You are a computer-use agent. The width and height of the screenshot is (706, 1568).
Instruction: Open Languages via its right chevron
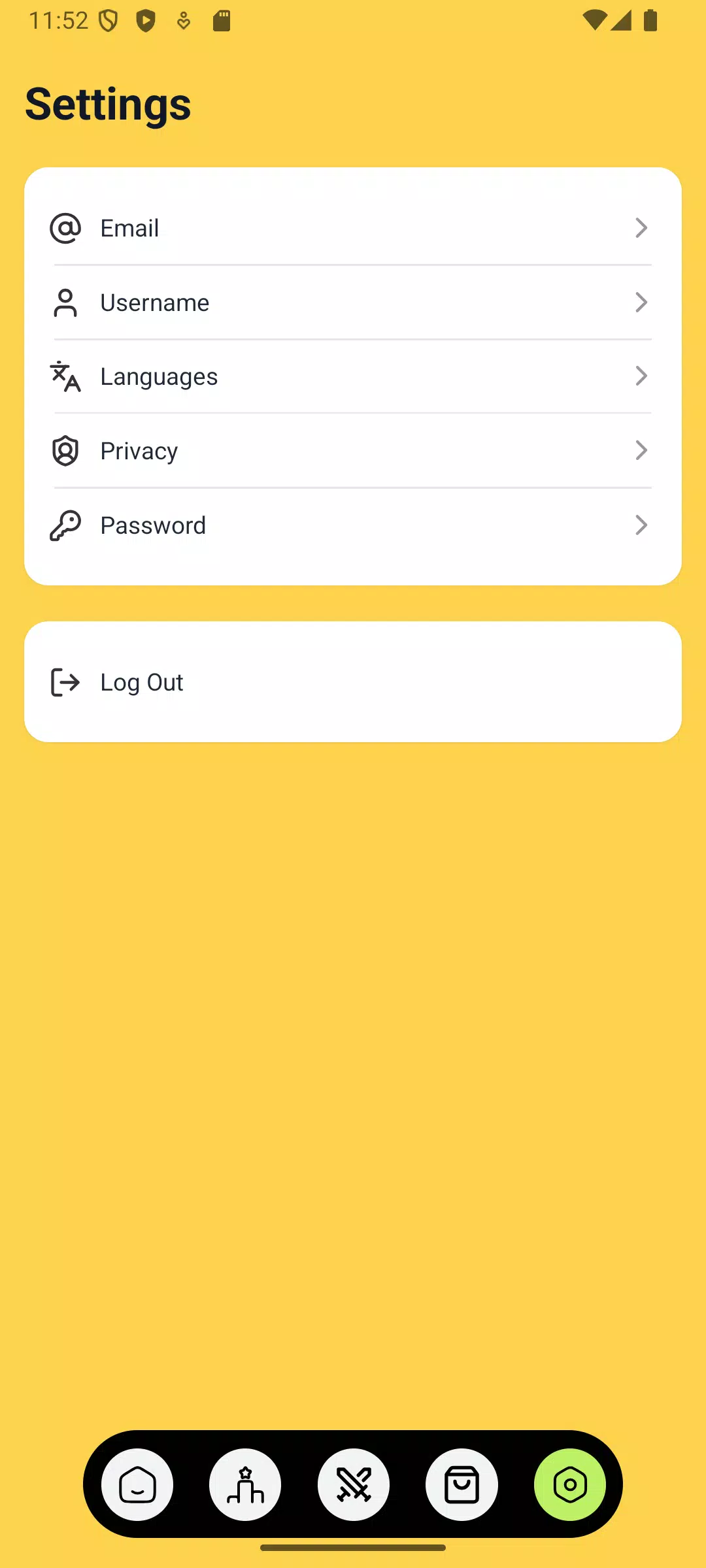click(641, 376)
